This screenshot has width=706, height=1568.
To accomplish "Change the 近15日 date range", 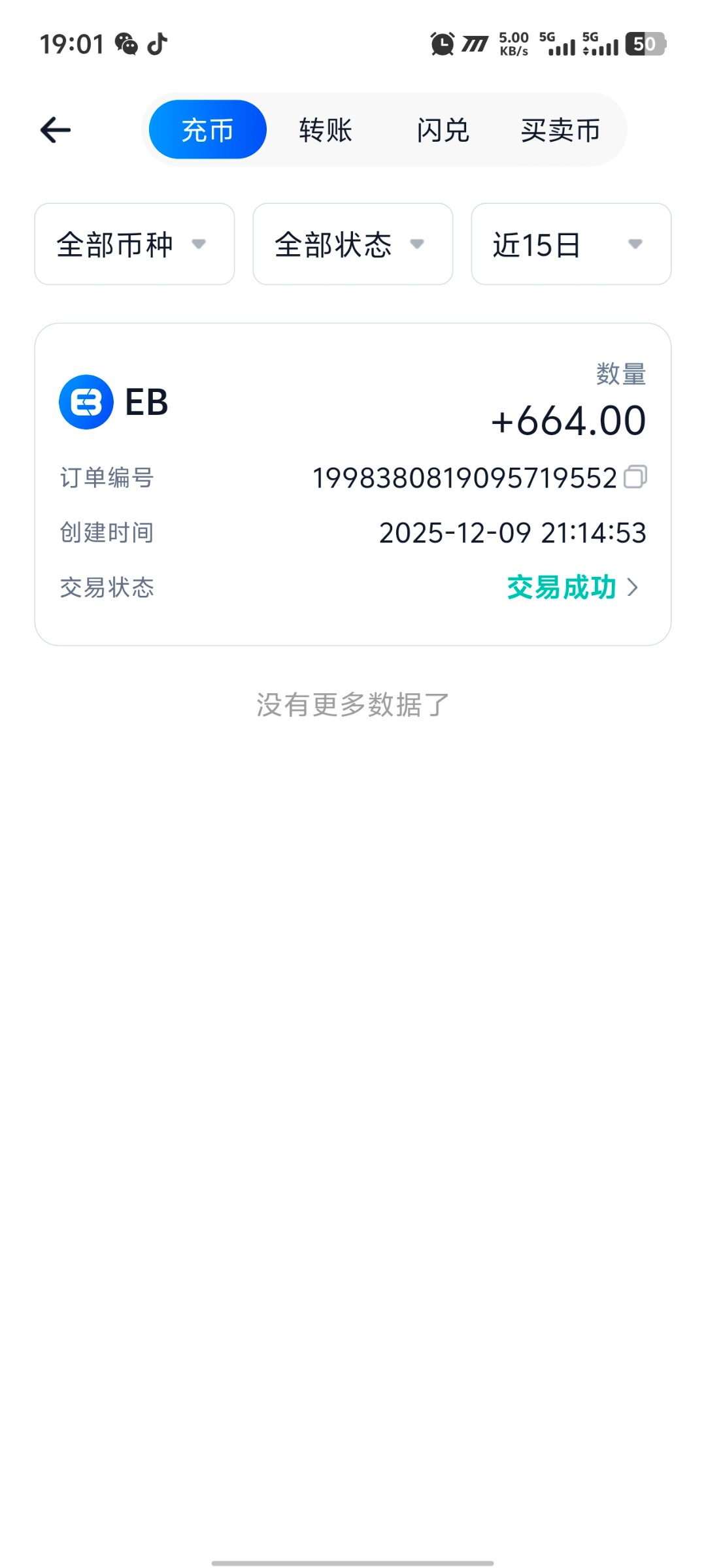I will (571, 244).
